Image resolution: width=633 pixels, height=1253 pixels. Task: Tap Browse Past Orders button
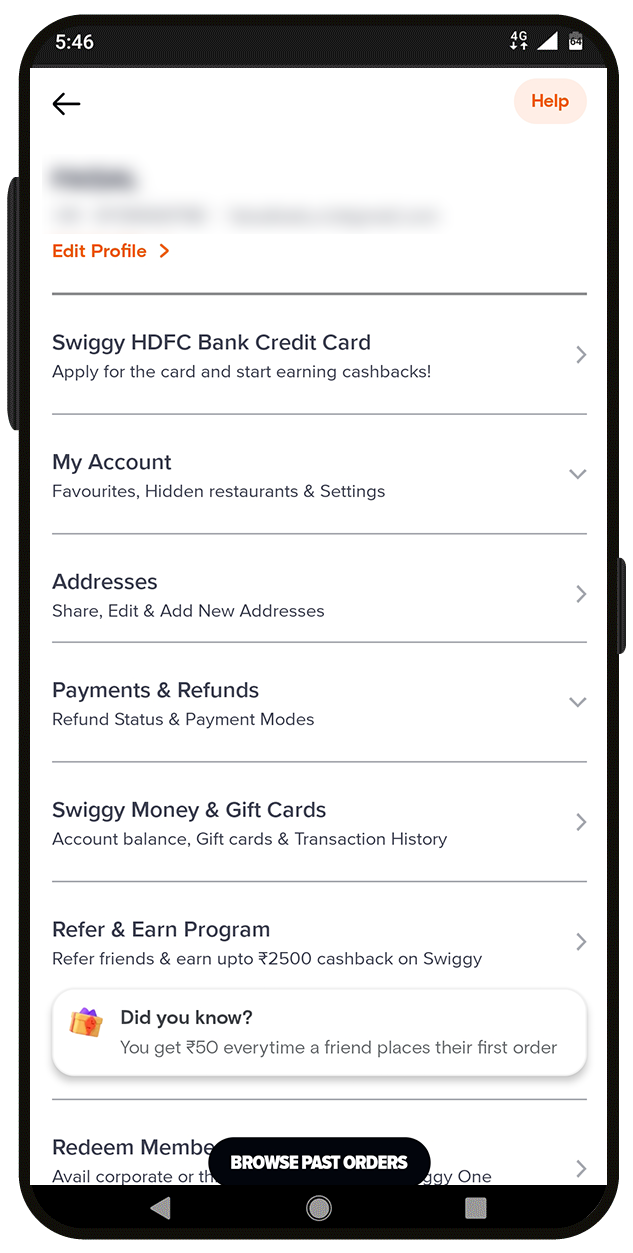click(319, 1162)
